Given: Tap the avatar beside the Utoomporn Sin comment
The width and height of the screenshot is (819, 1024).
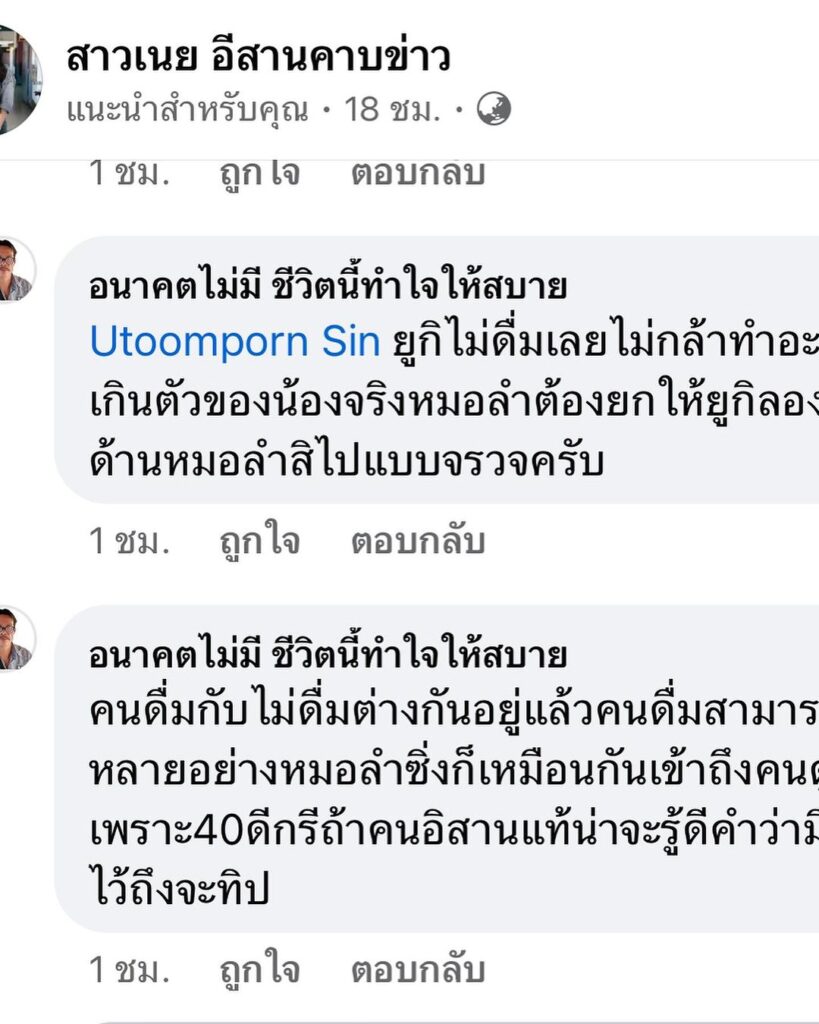Looking at the screenshot, I should [15, 271].
